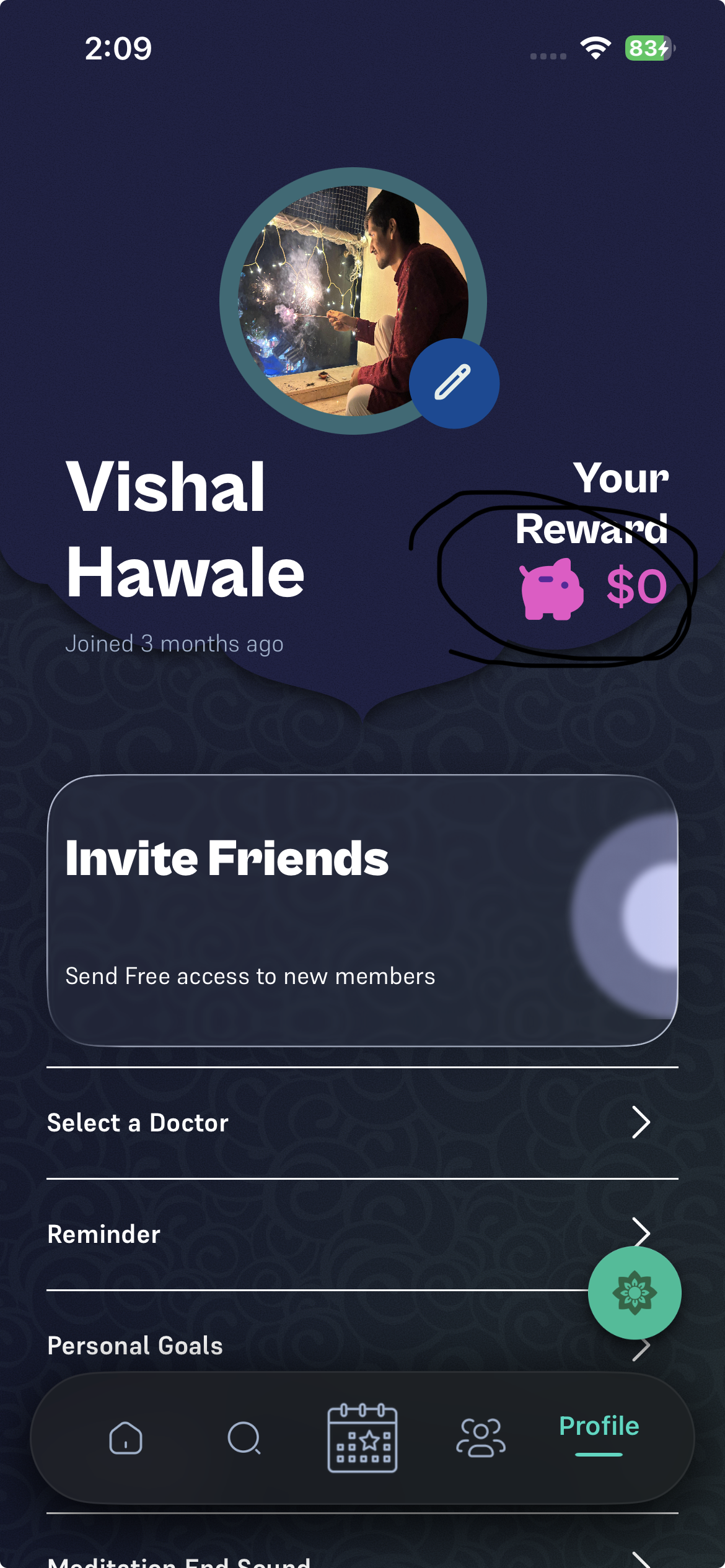View your $0 reward balance

coord(593,587)
